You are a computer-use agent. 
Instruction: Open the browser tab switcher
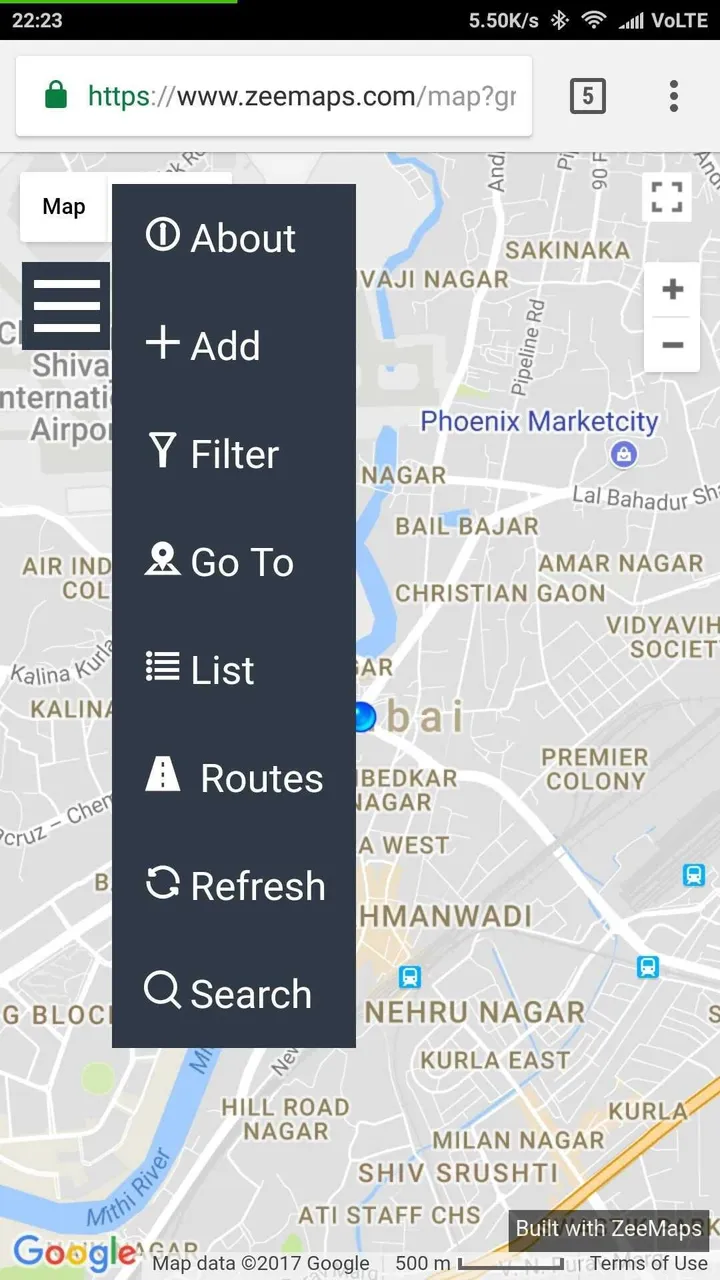coord(587,96)
